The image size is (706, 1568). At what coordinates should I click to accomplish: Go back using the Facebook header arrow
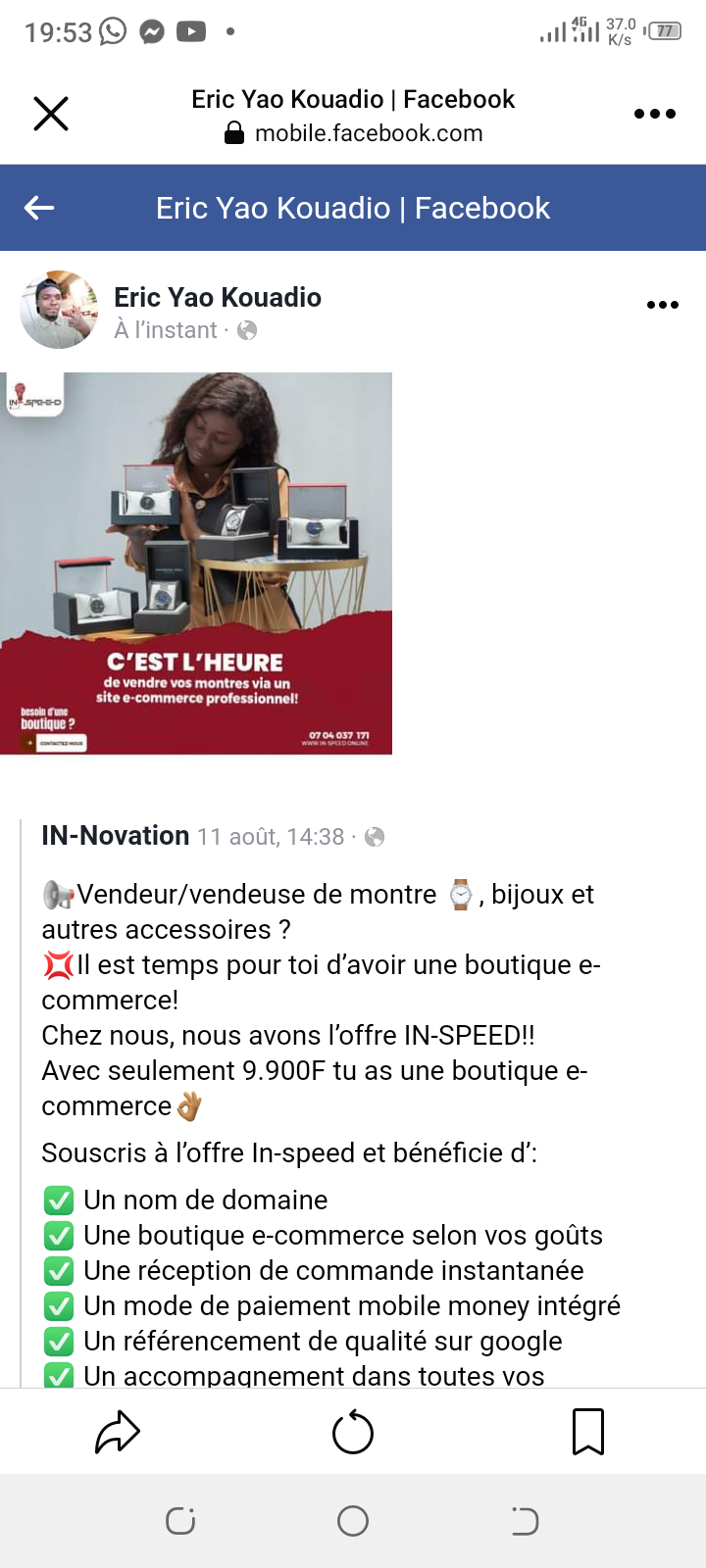click(x=39, y=208)
